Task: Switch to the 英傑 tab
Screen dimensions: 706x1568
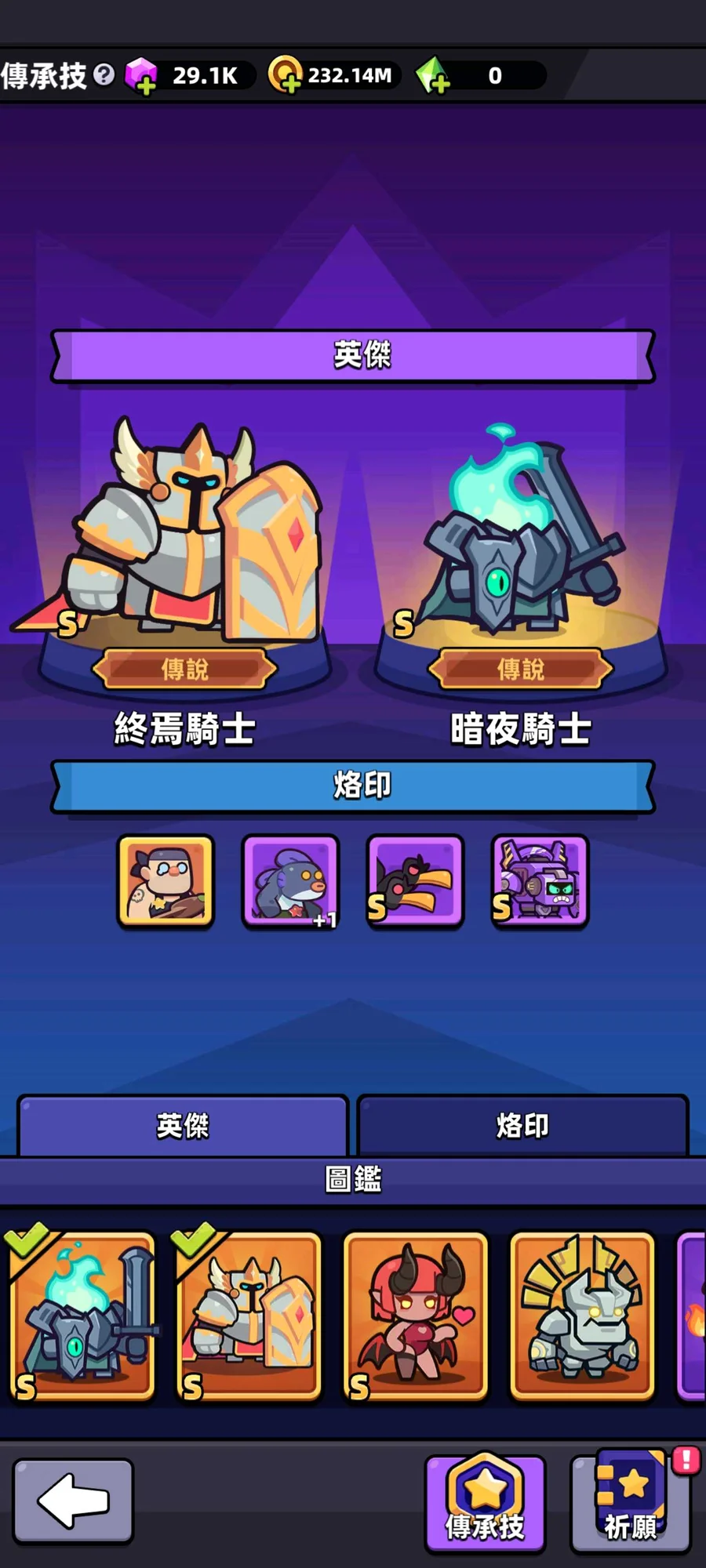Action: click(x=183, y=1126)
